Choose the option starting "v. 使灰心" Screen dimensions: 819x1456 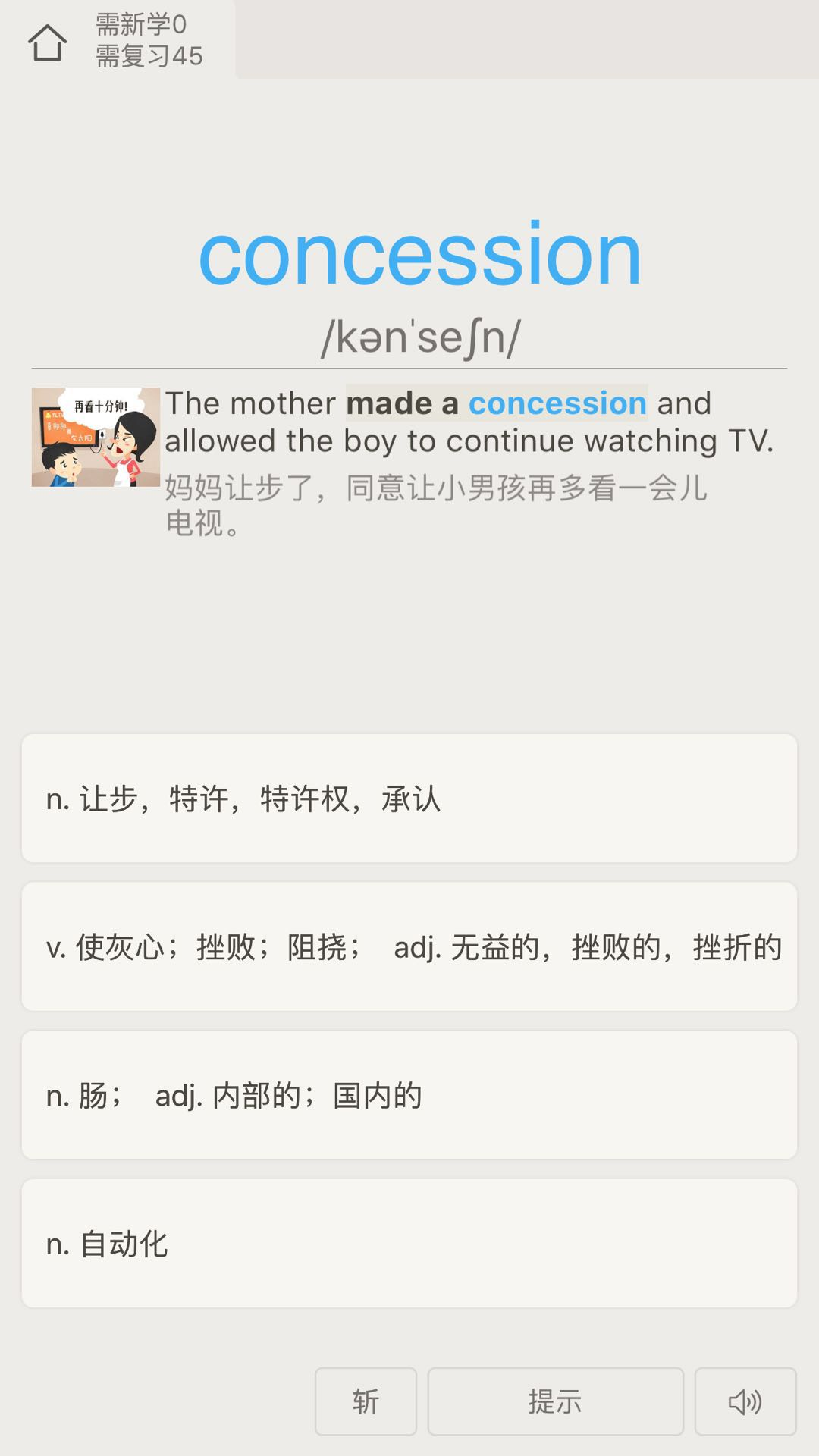[x=409, y=946]
